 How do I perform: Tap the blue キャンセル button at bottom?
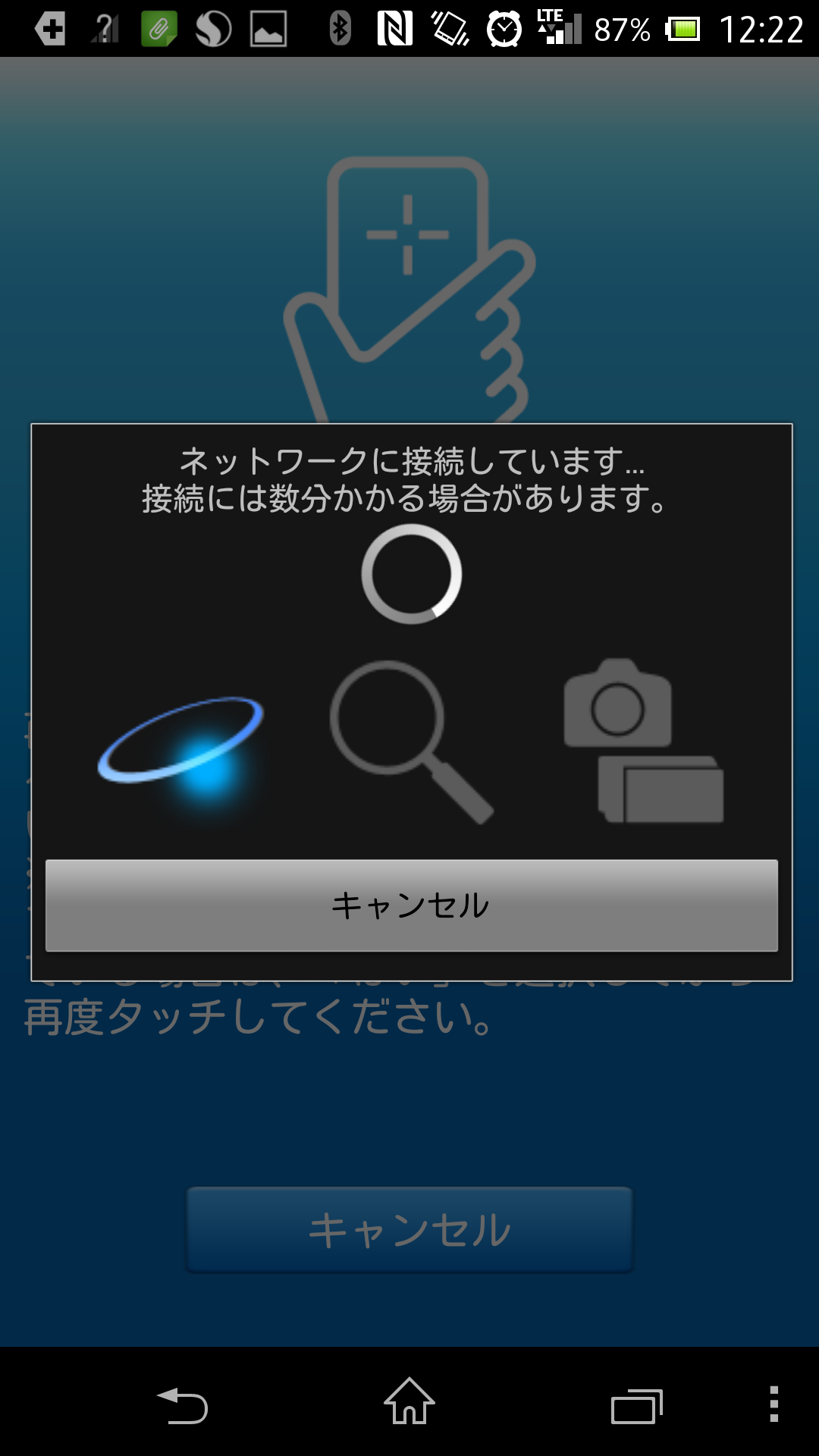point(409,1229)
